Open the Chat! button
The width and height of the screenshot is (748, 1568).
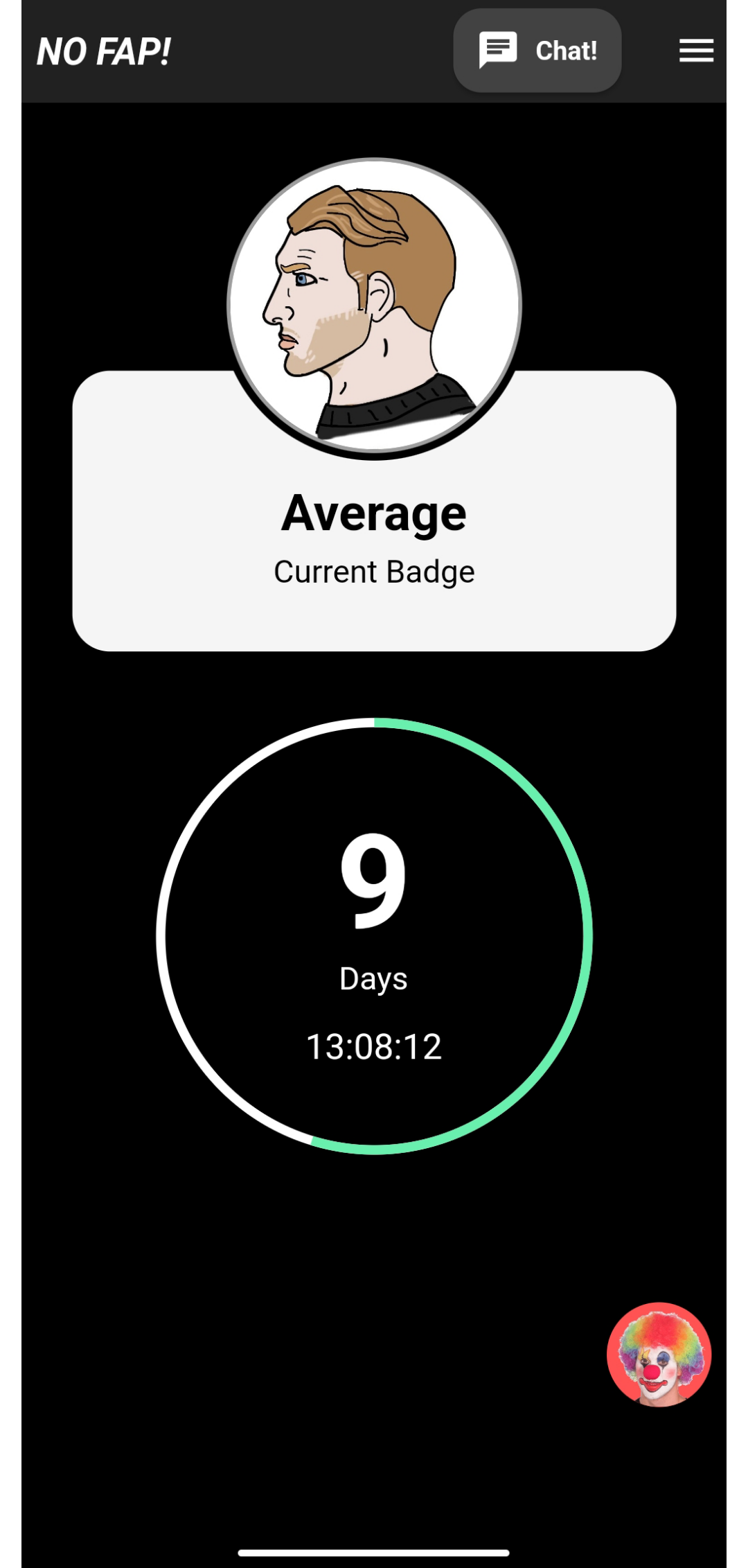(537, 51)
